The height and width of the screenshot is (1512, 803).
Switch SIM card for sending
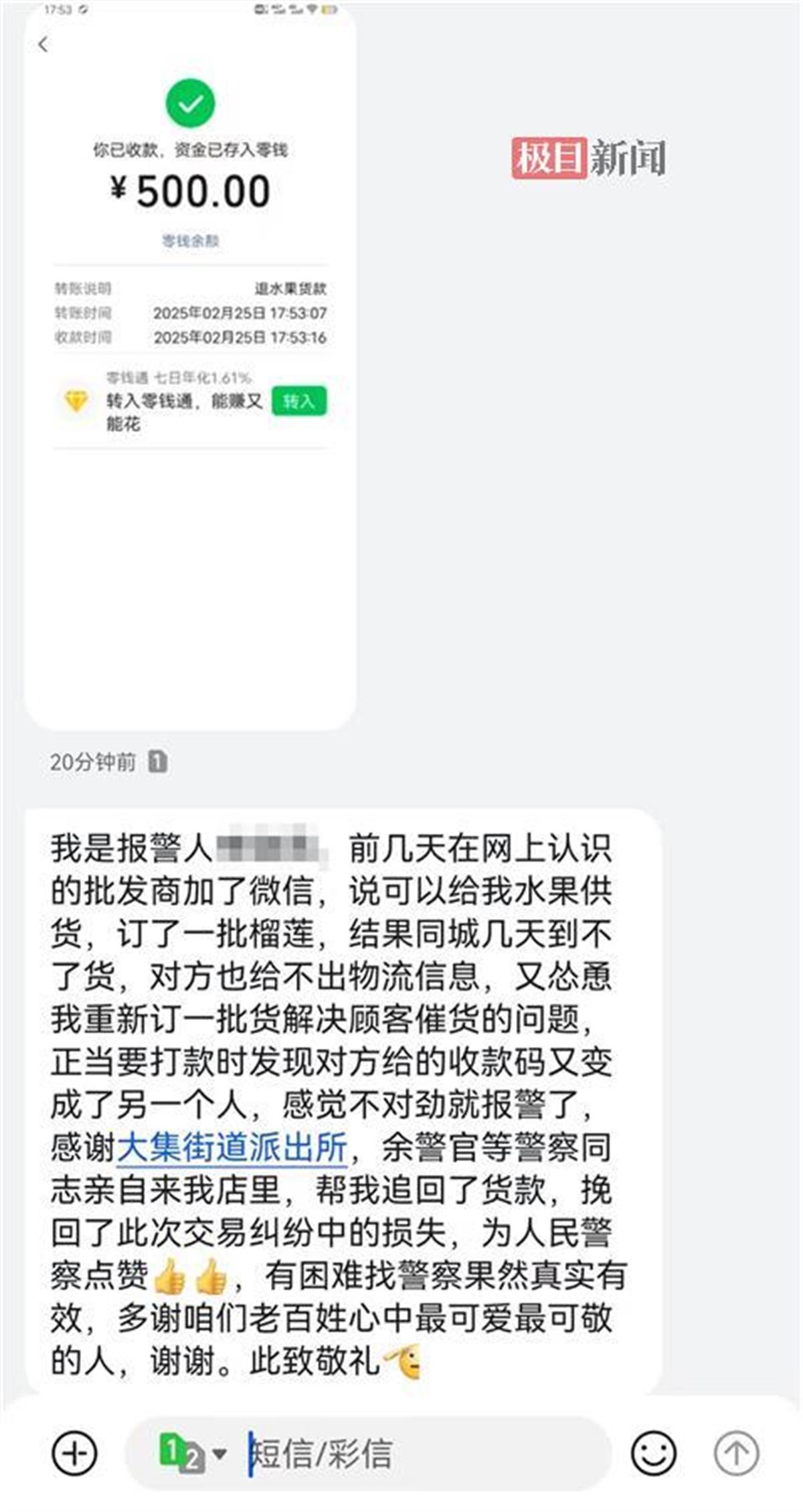click(x=191, y=1453)
